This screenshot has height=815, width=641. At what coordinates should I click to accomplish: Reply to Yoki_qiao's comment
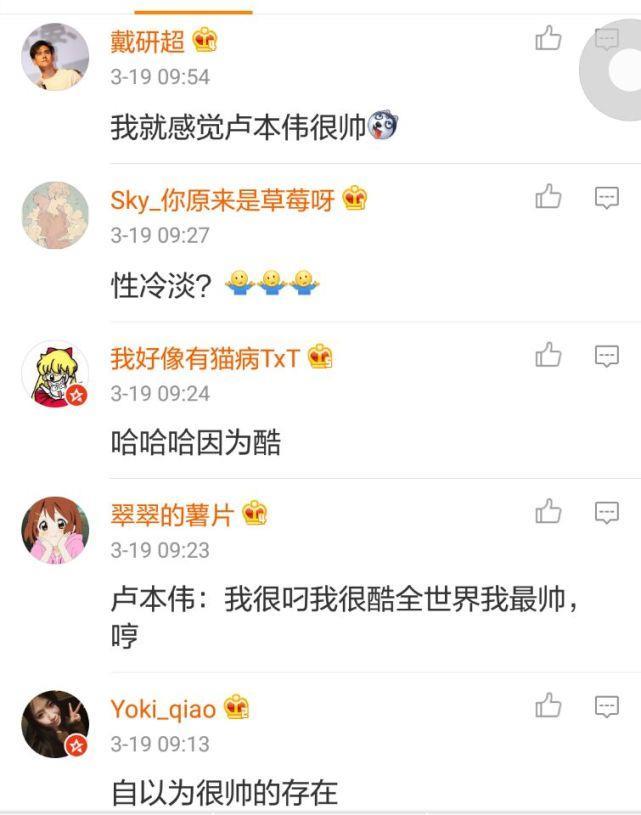point(607,708)
